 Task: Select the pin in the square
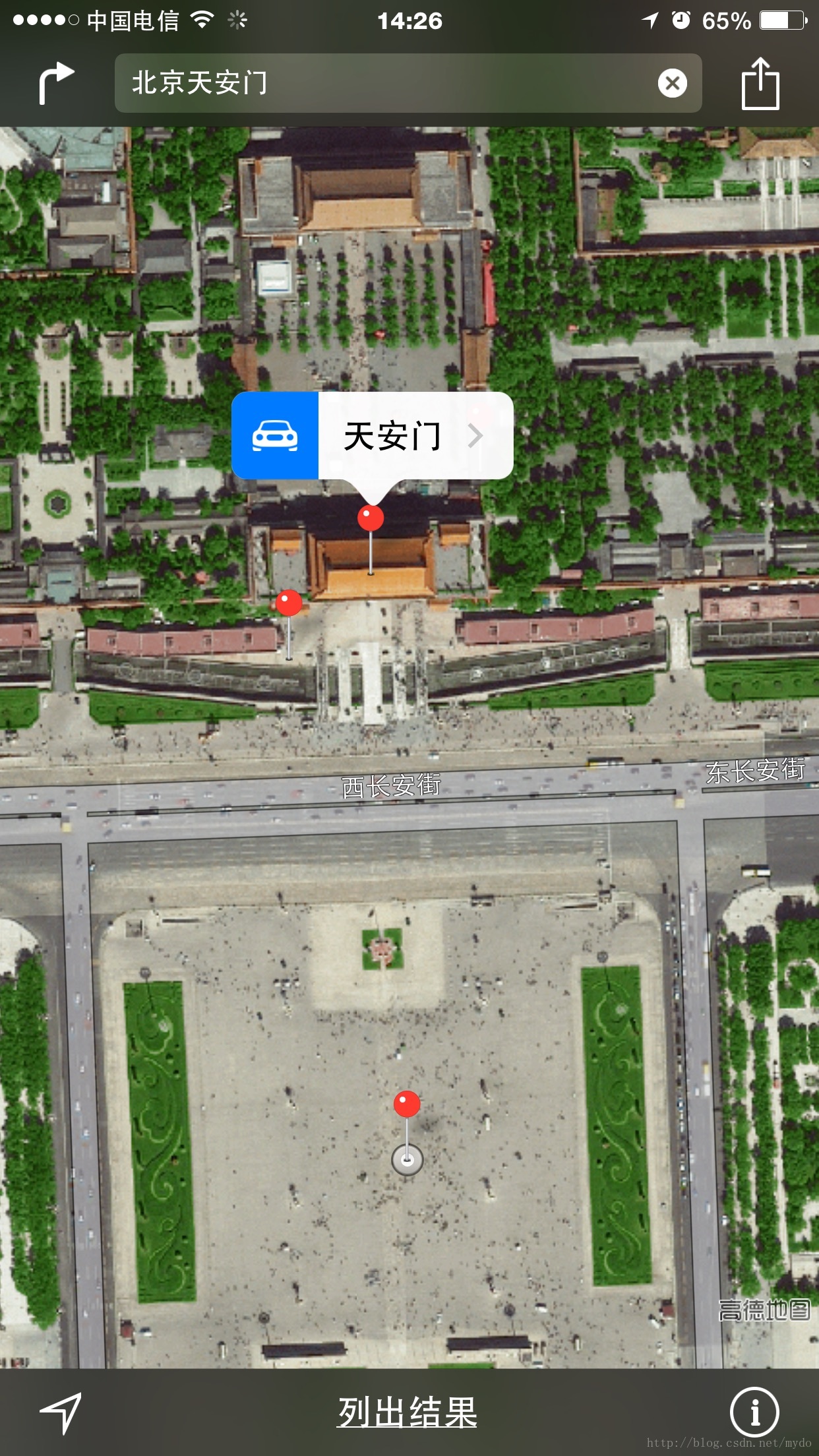(407, 1104)
